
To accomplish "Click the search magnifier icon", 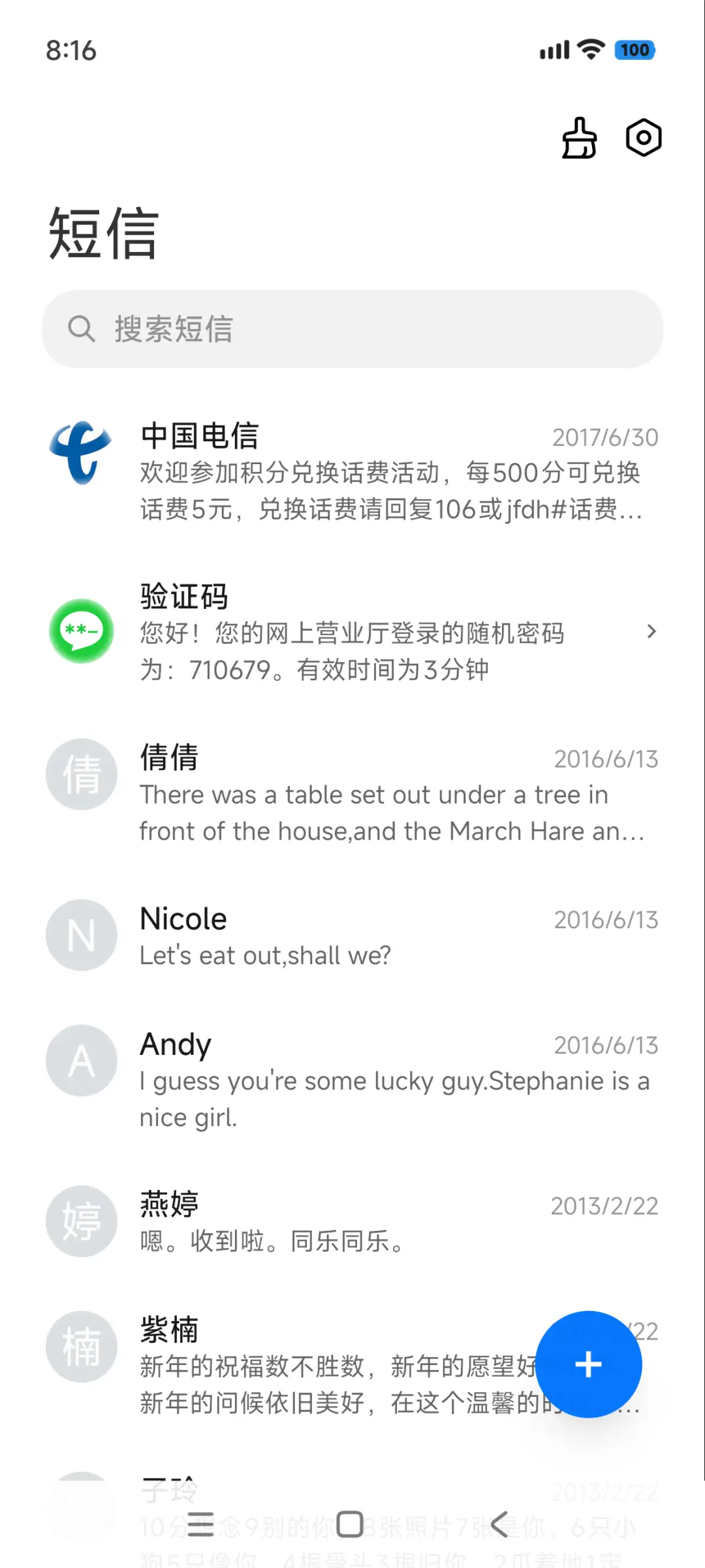I will [x=81, y=328].
